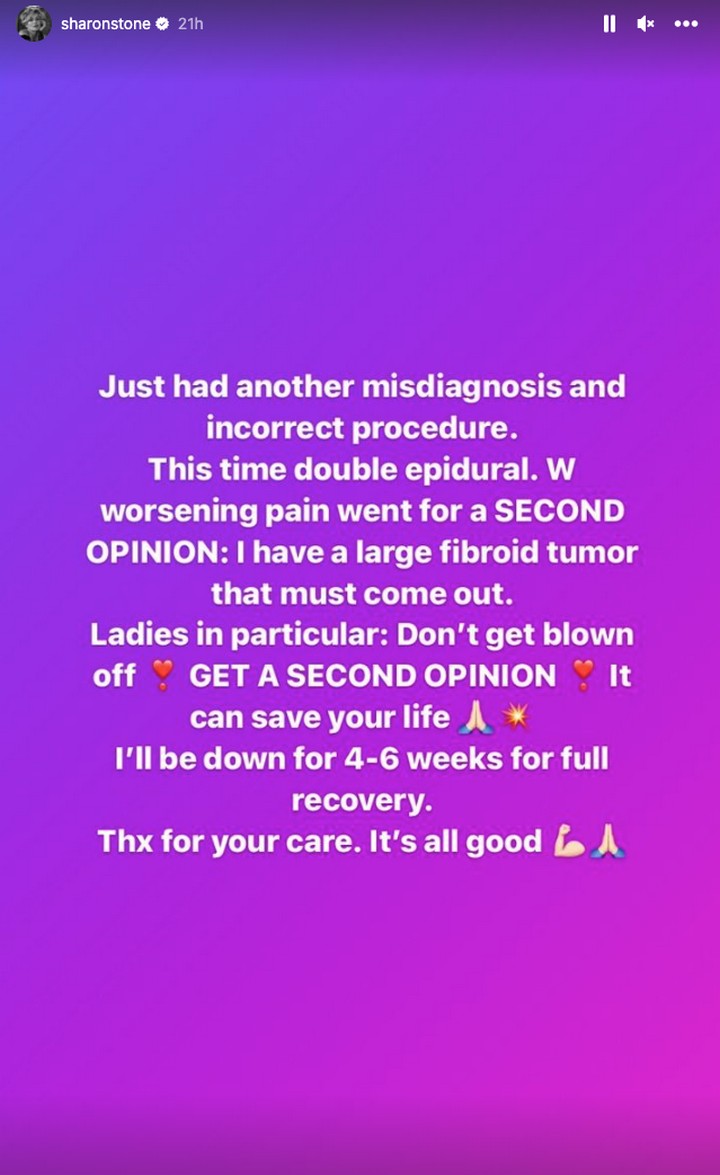Pause the story playback
The image size is (720, 1175).
tap(609, 24)
